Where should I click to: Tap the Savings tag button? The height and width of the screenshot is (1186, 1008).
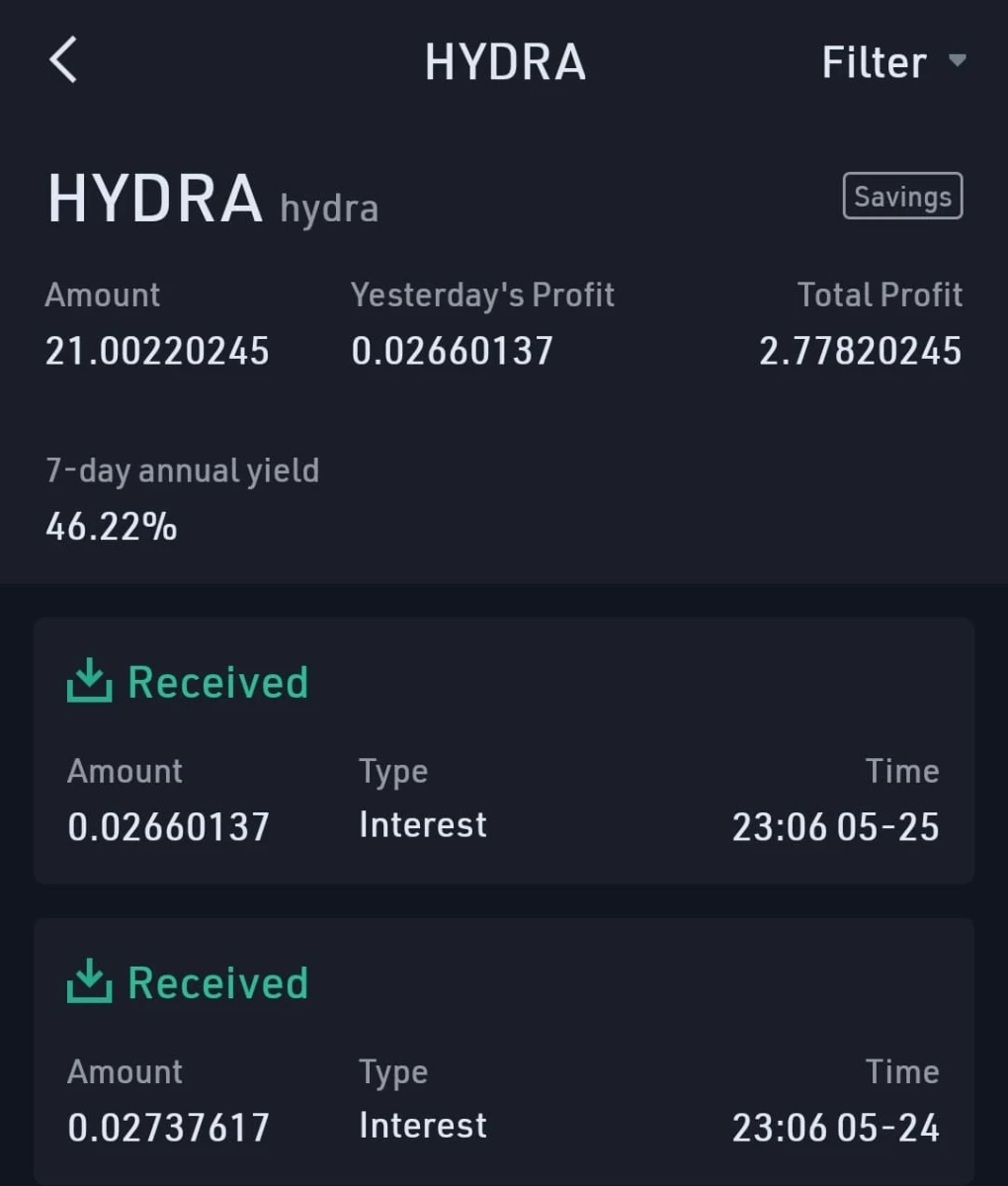(902, 196)
